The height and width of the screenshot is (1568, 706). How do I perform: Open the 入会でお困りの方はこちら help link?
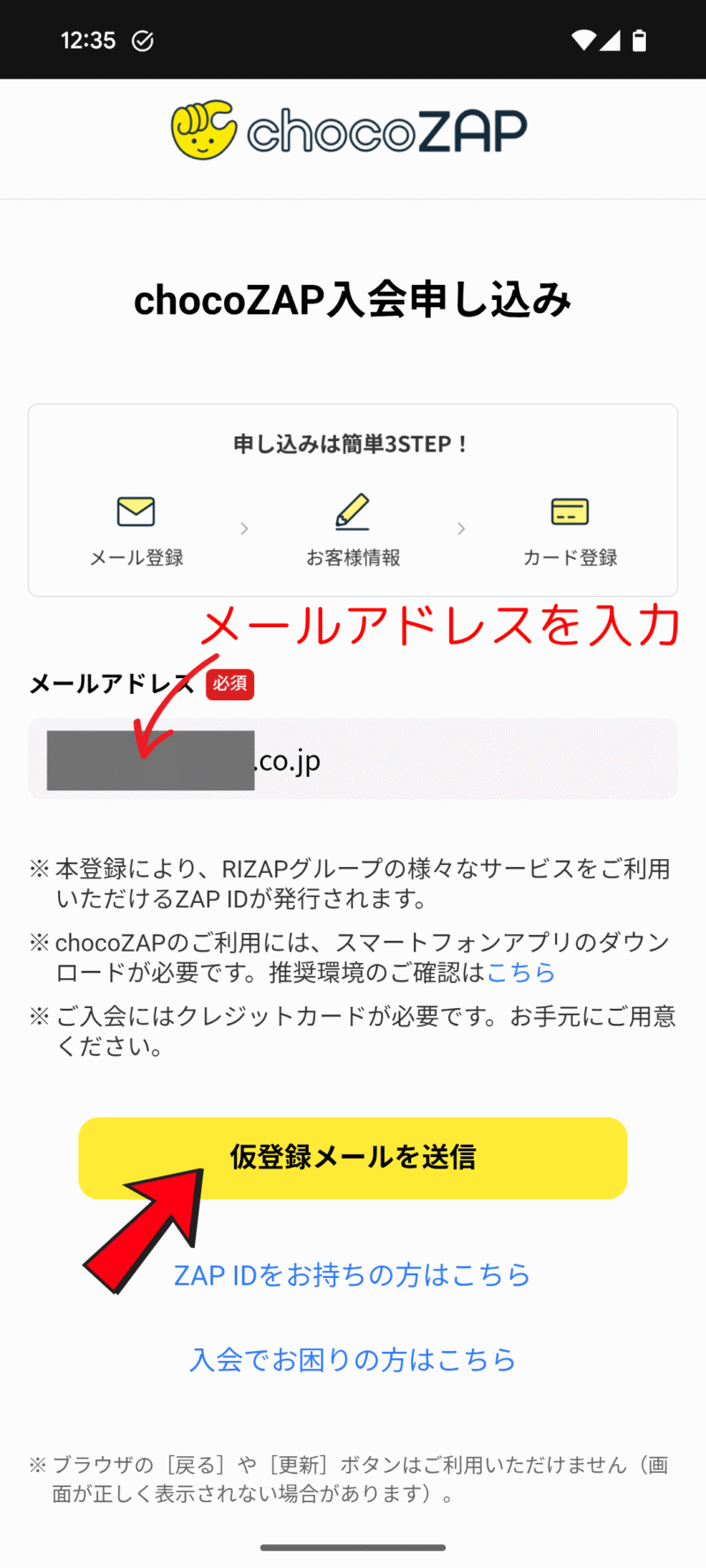point(352,1360)
